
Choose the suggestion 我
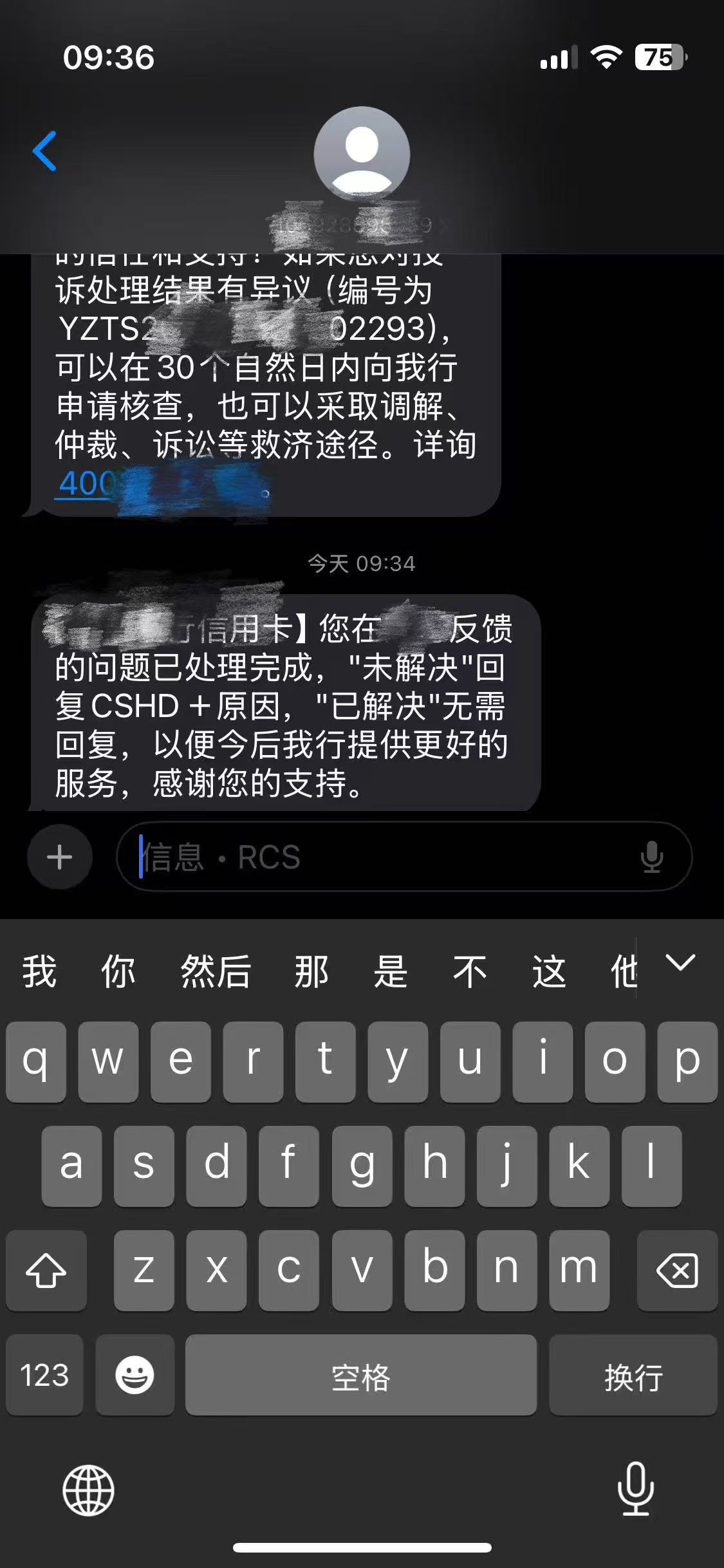pyautogui.click(x=40, y=971)
